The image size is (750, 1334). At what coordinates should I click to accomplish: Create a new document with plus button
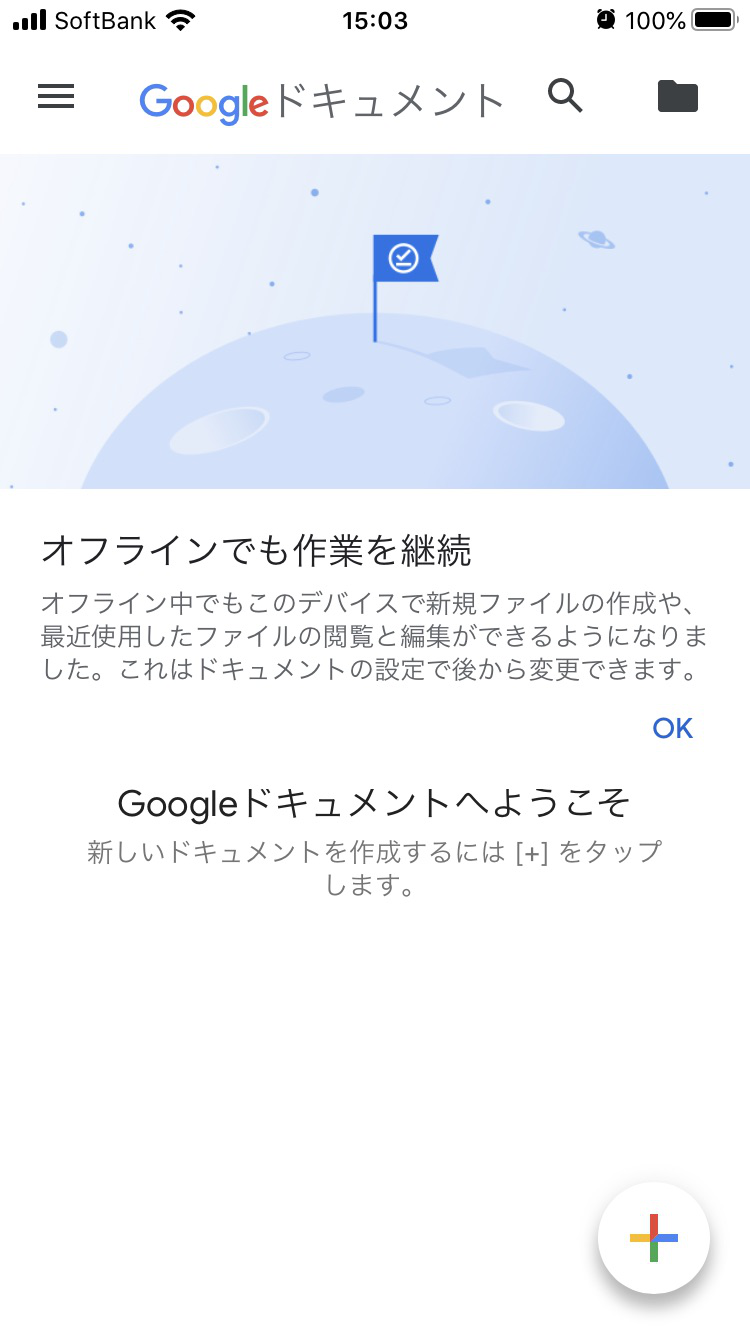click(654, 1238)
